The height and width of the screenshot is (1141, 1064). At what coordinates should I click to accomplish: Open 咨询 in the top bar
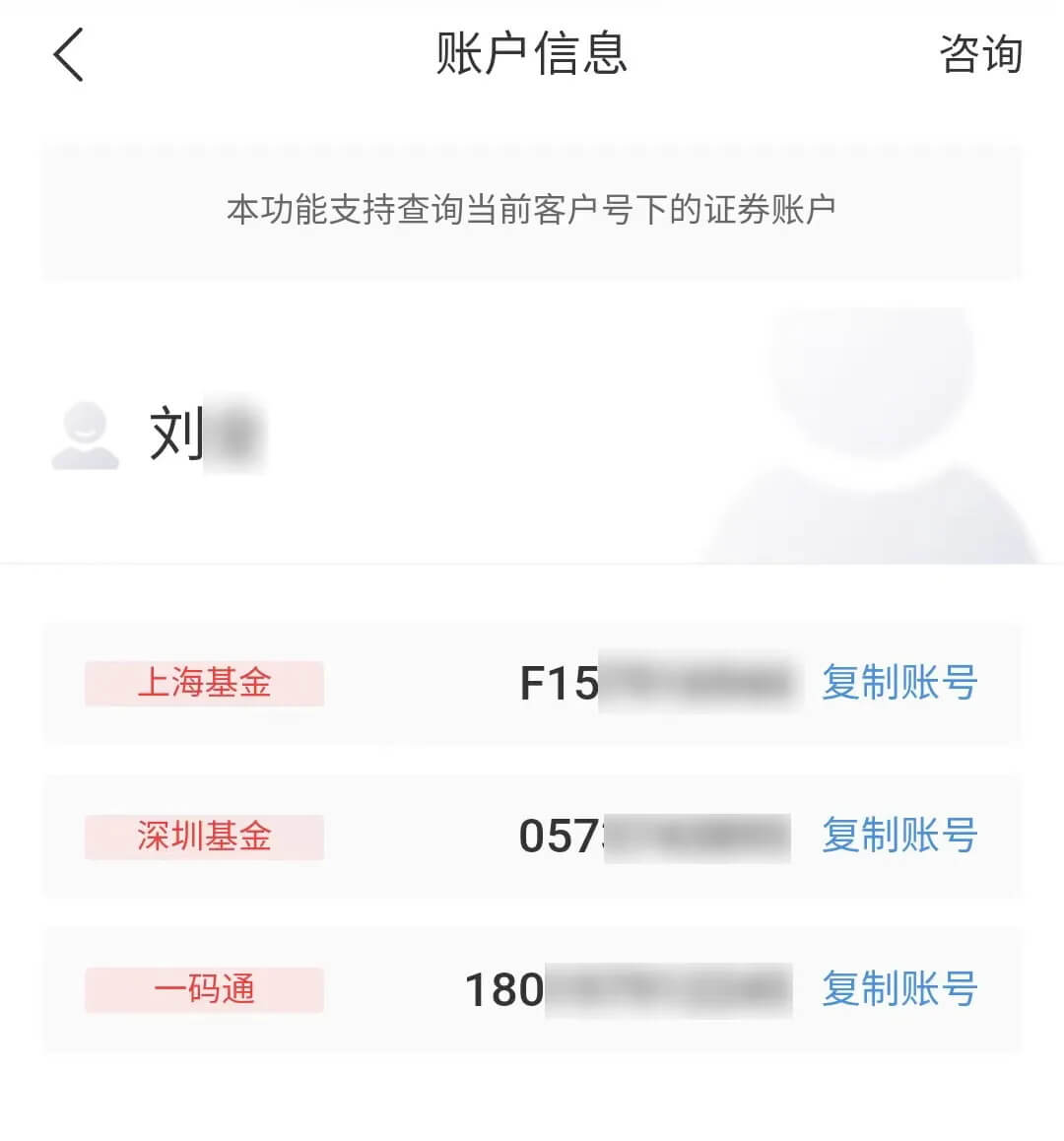pyautogui.click(x=980, y=54)
